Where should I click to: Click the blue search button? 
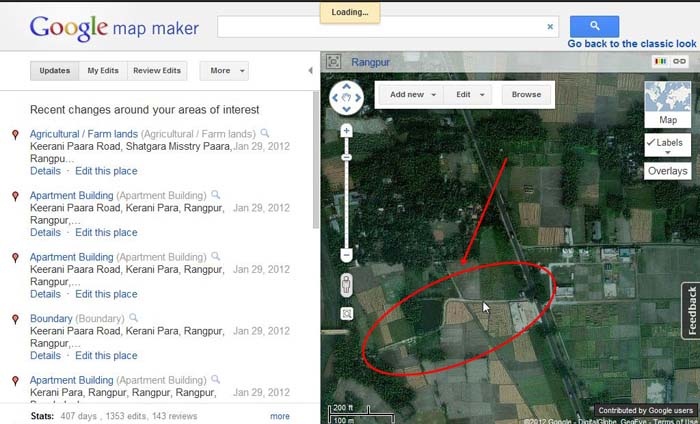coord(594,26)
